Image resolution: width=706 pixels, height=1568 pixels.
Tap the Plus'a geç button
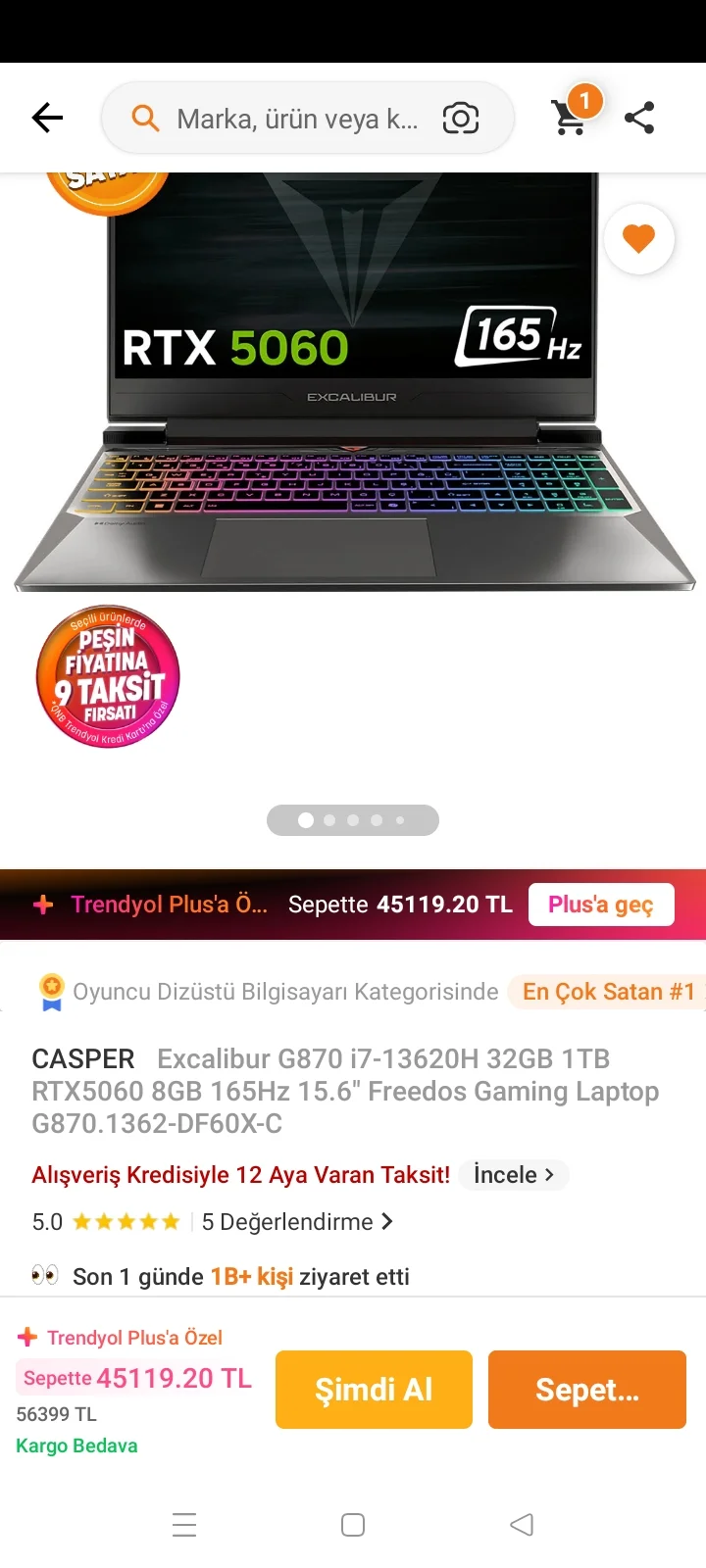click(600, 905)
